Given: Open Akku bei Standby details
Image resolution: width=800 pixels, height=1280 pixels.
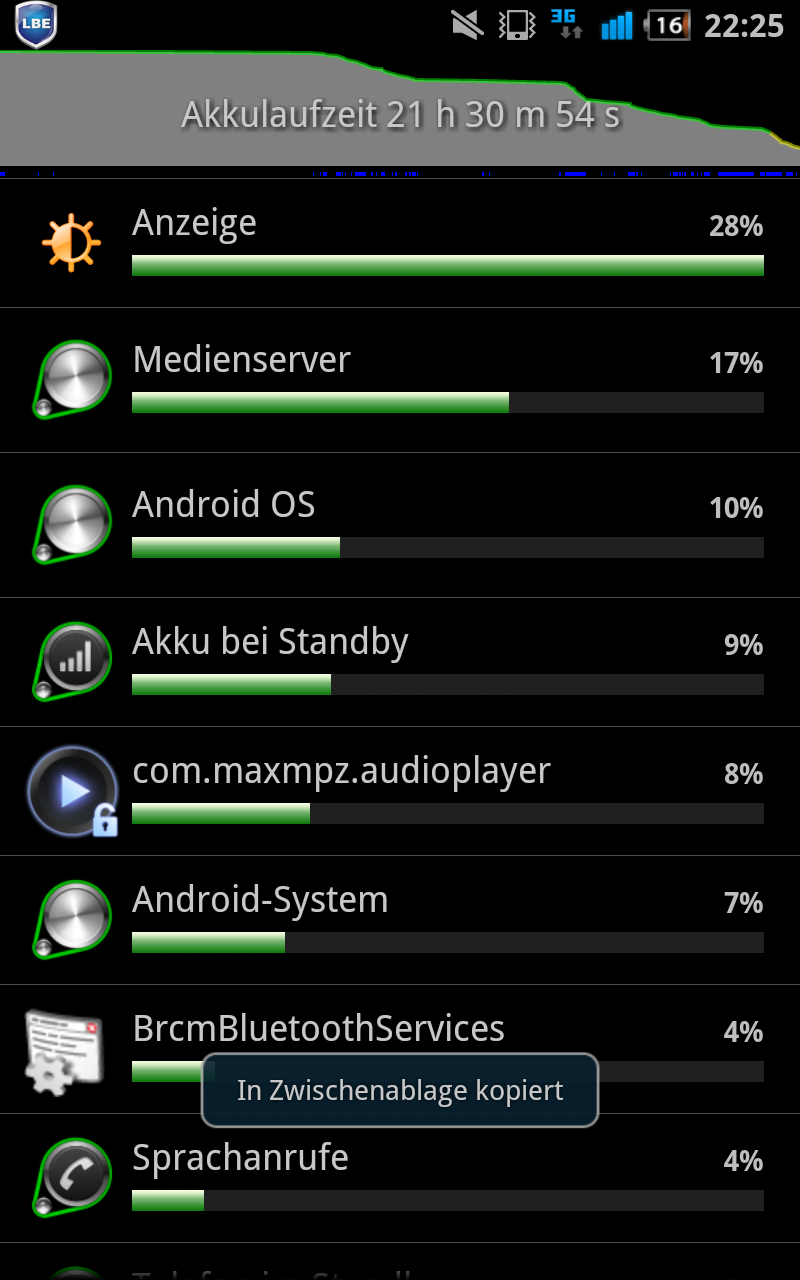Looking at the screenshot, I should point(400,662).
